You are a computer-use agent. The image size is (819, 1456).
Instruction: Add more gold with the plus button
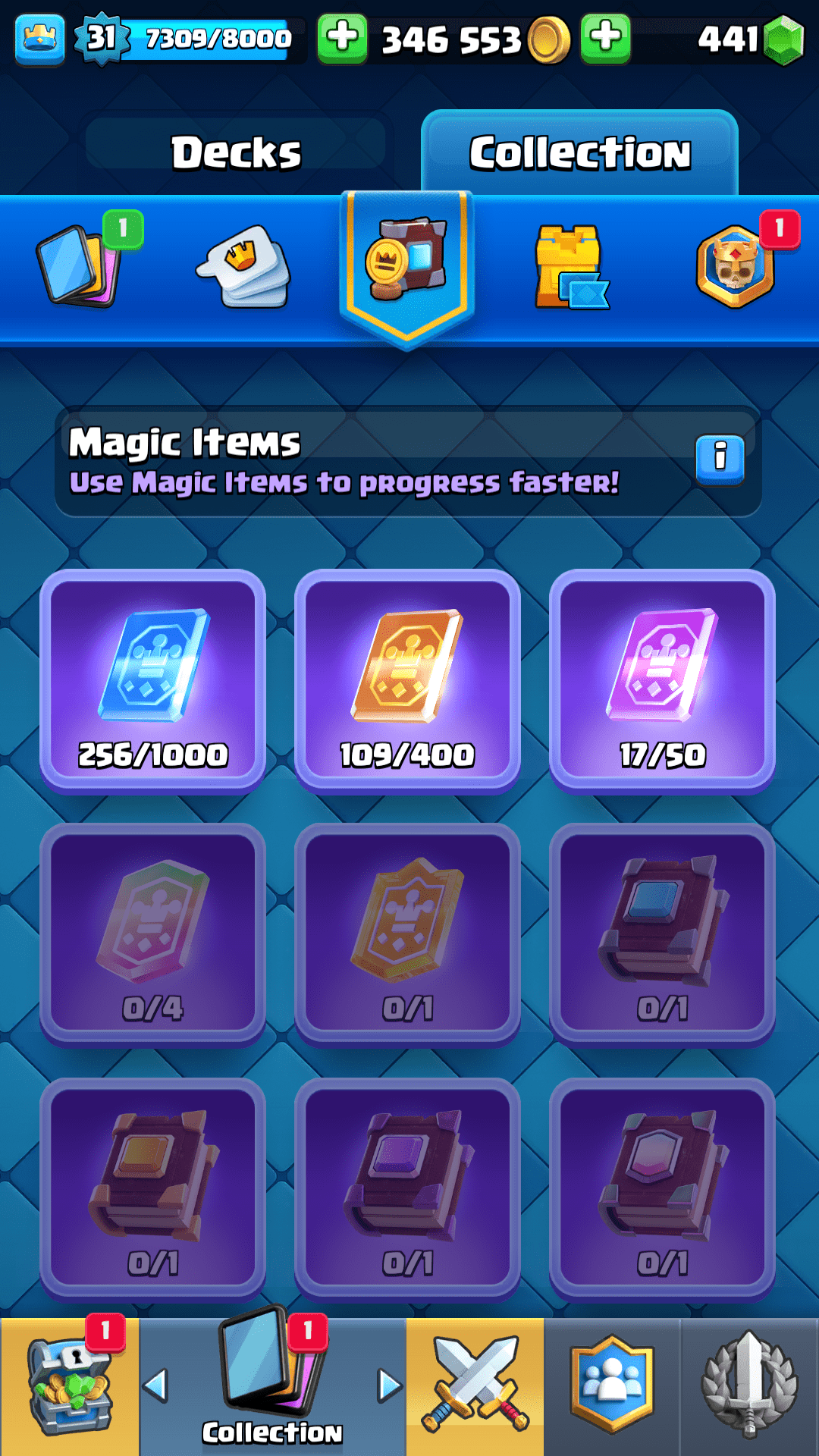342,38
